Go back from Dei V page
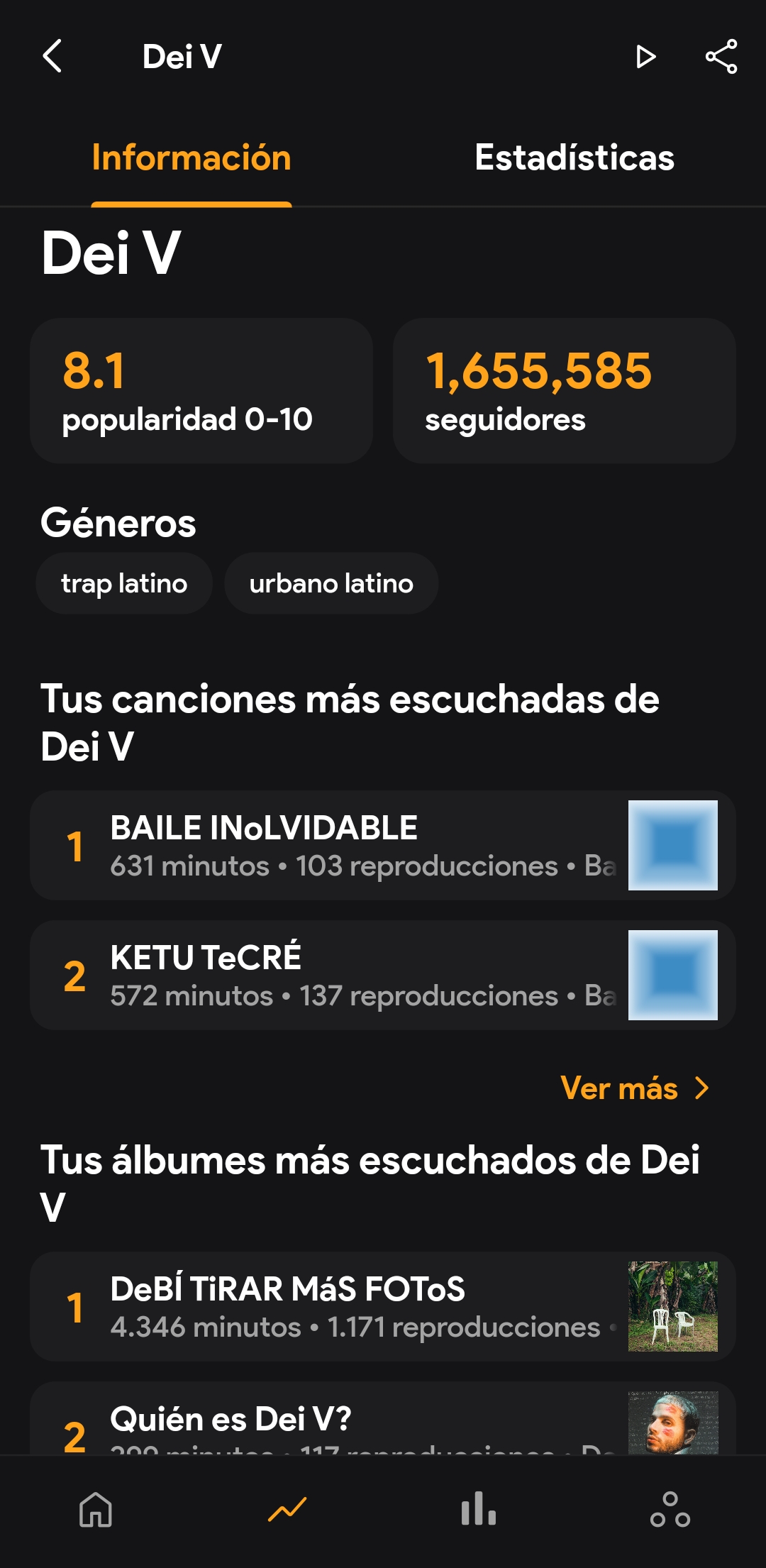The width and height of the screenshot is (766, 1568). [52, 57]
